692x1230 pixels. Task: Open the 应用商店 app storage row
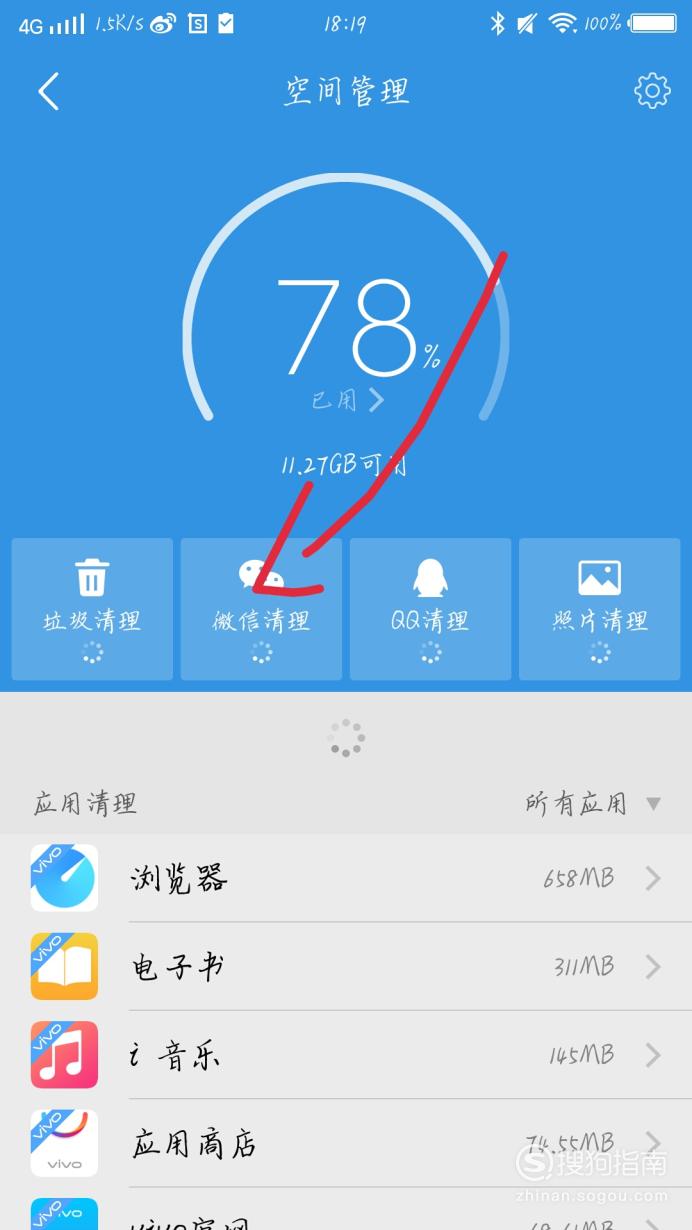point(346,1142)
